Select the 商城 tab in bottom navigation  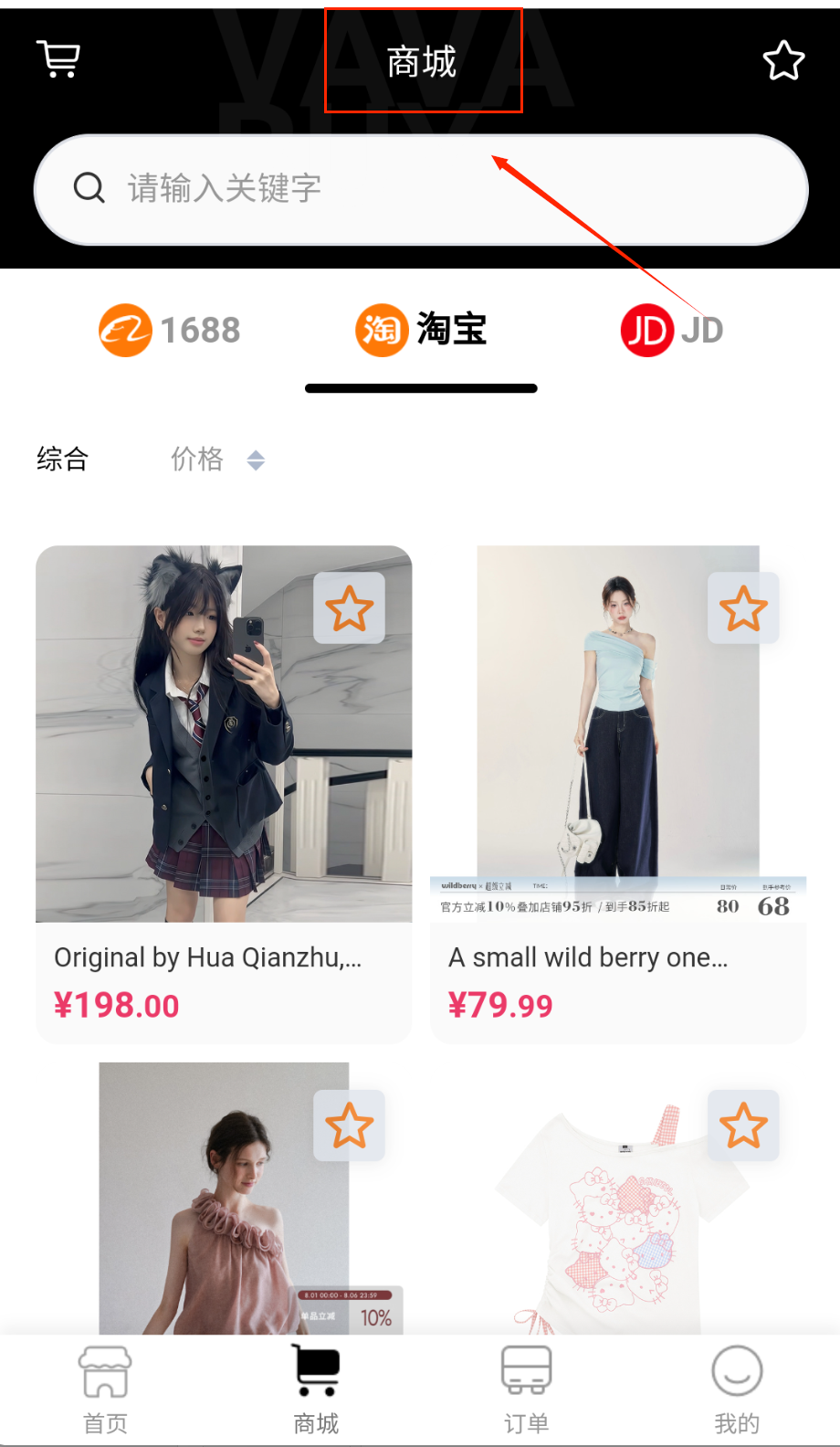pos(316,1389)
